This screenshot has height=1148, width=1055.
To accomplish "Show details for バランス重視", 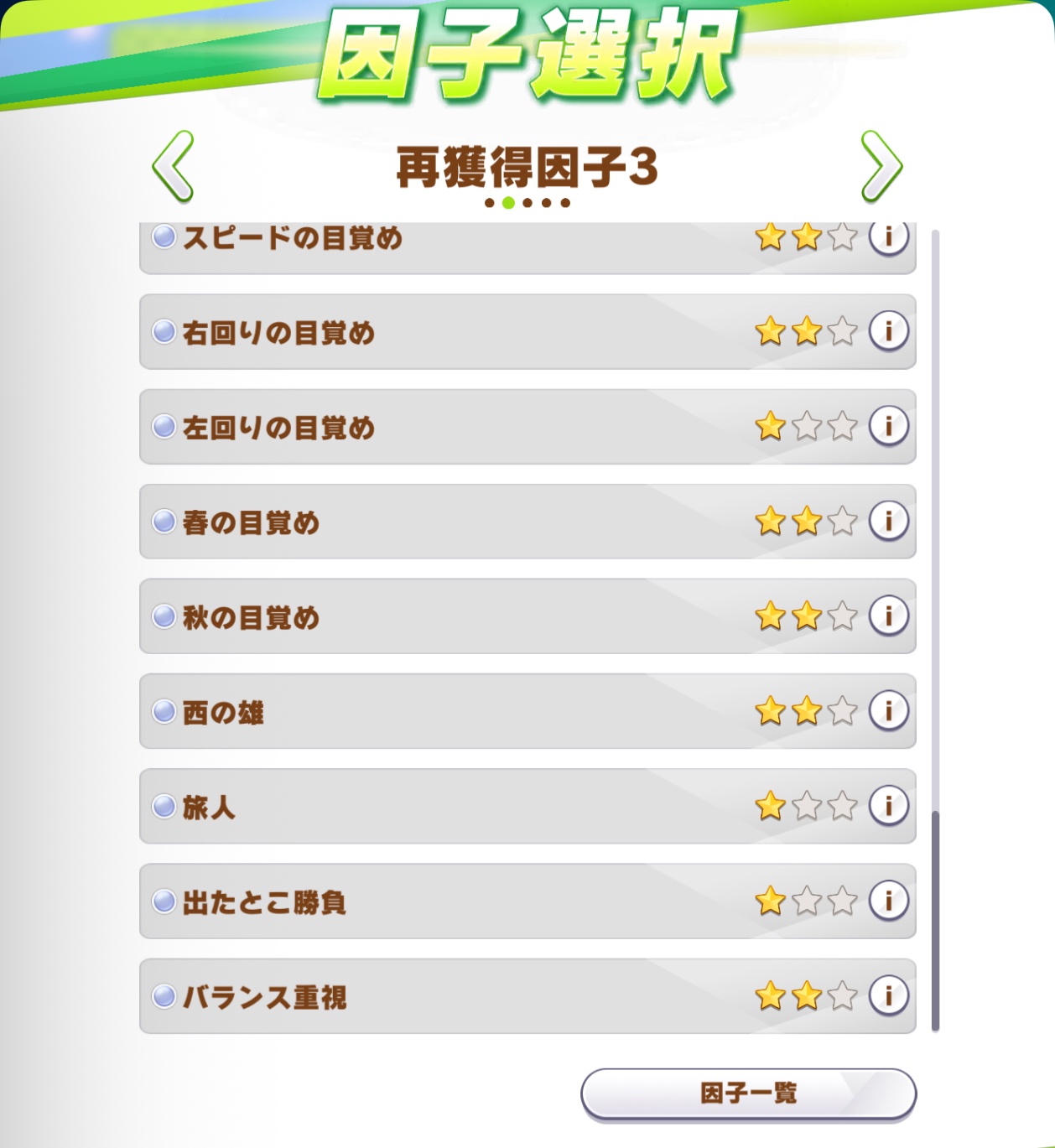I will coord(888,995).
